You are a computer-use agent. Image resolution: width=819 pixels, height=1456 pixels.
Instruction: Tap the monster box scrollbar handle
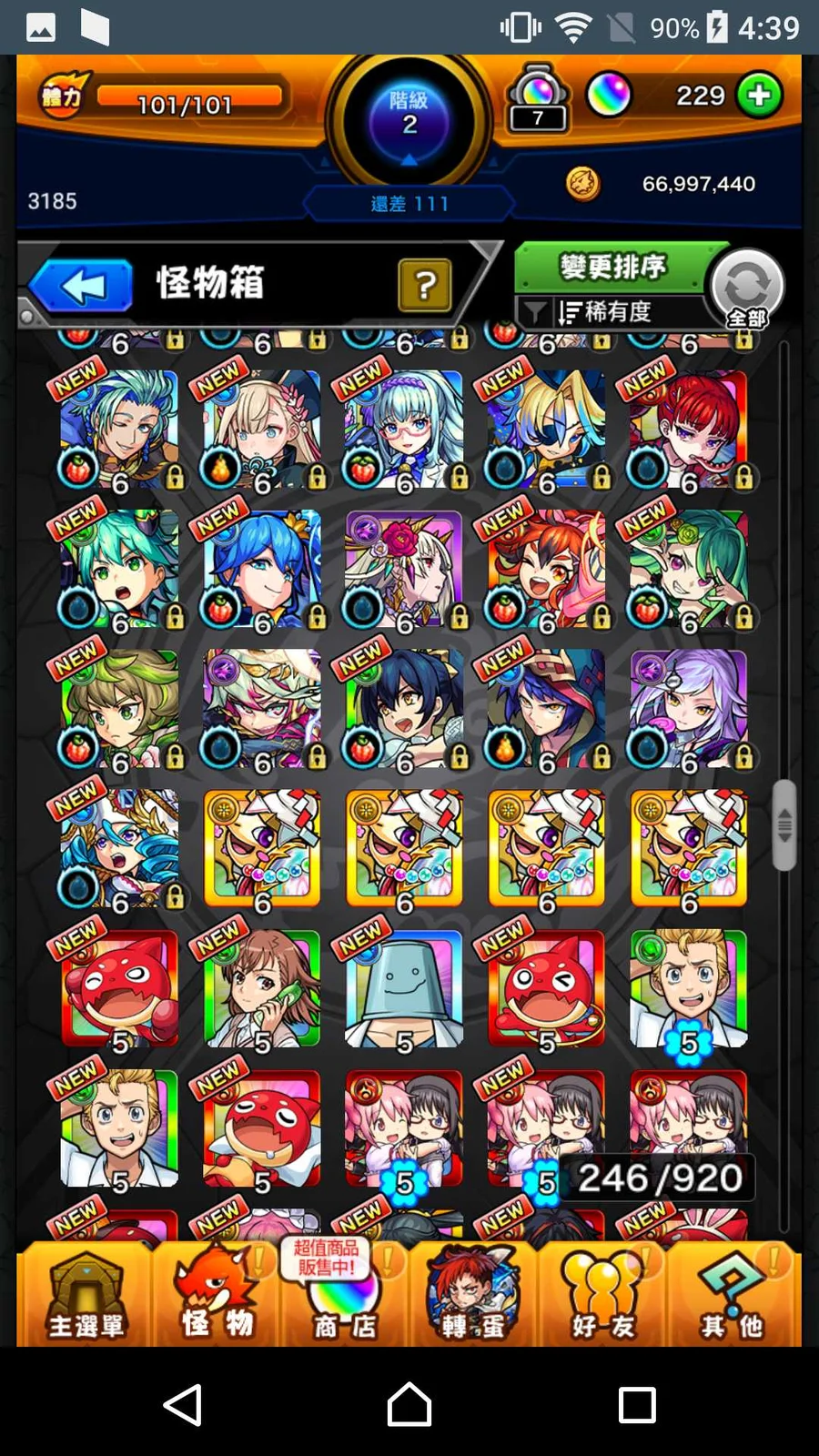784,825
